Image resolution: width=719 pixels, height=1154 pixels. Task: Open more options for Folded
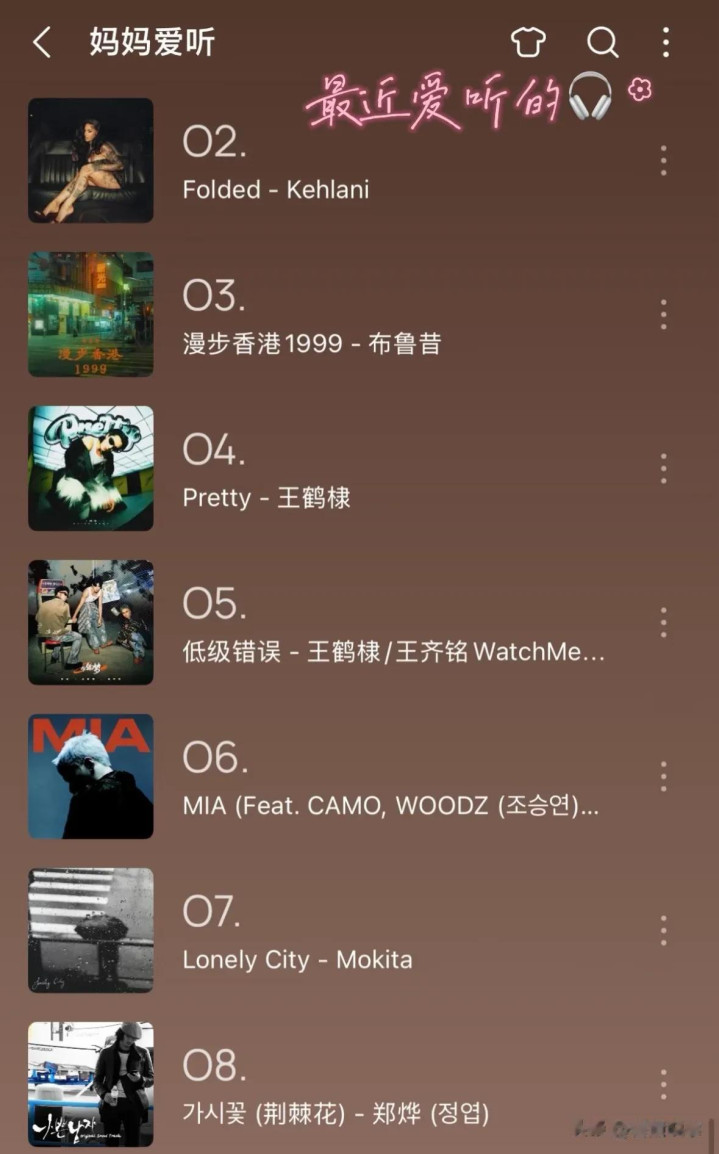[x=663, y=160]
